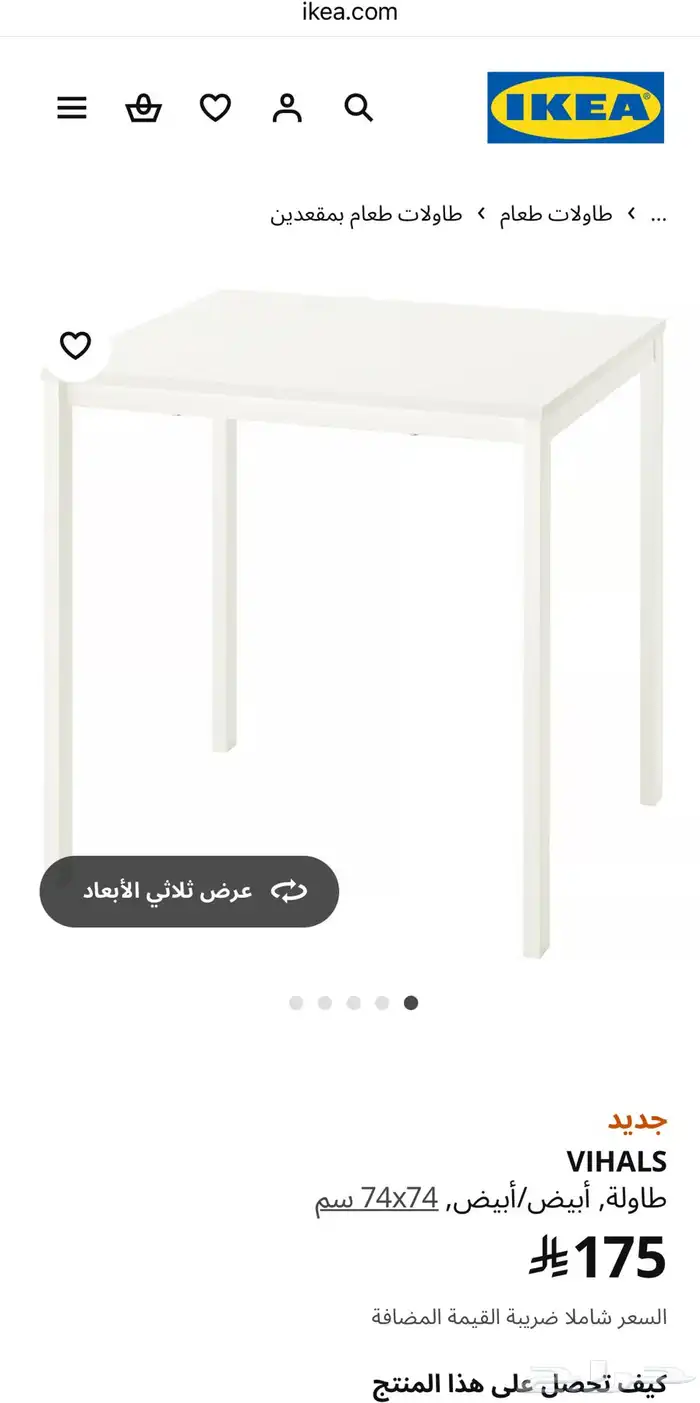700x1403 pixels.
Task: Open breadcrumb طاولات طعام بمقعدين
Action: pyautogui.click(x=366, y=215)
